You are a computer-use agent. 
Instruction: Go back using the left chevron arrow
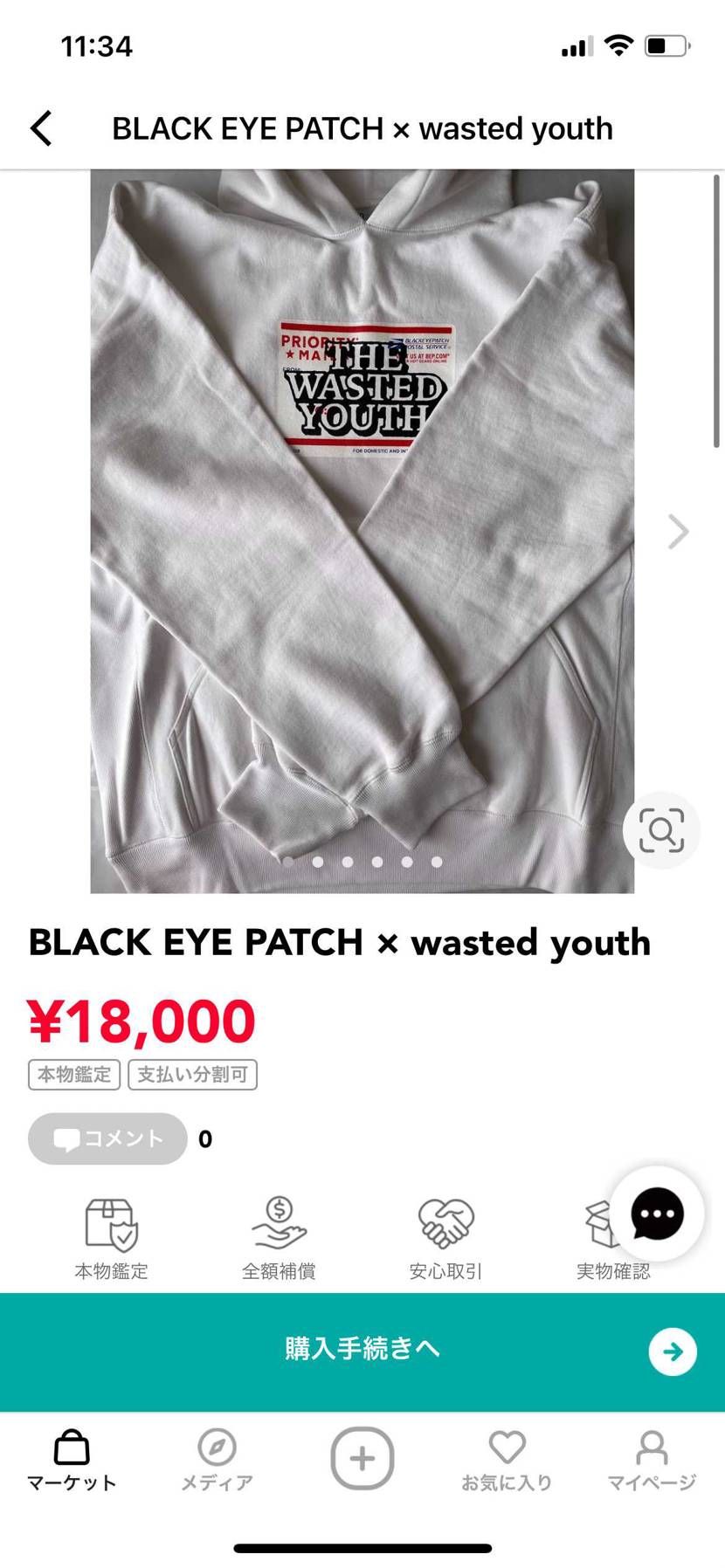41,127
